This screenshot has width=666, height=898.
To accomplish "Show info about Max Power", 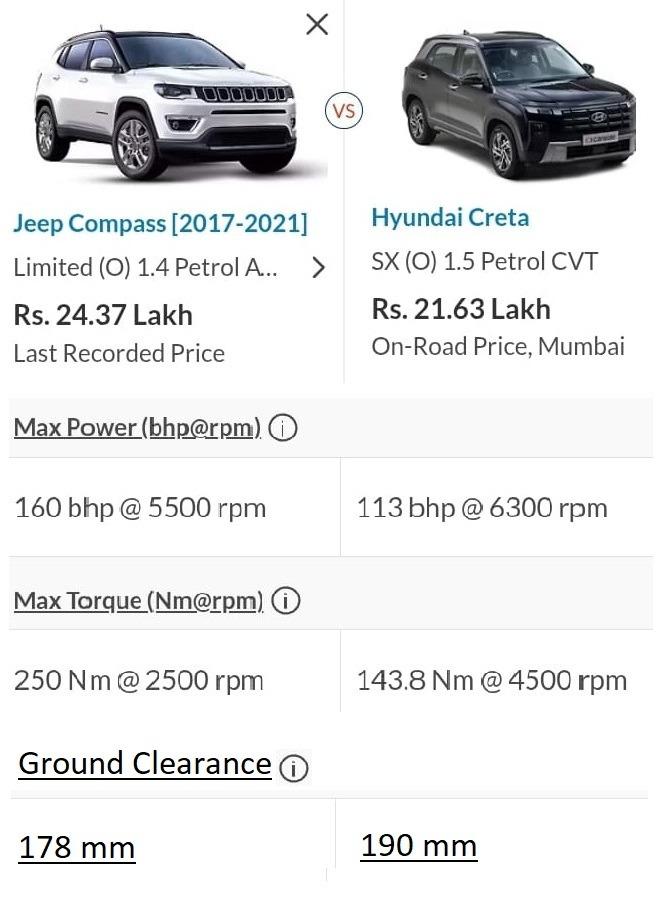I will tap(284, 429).
